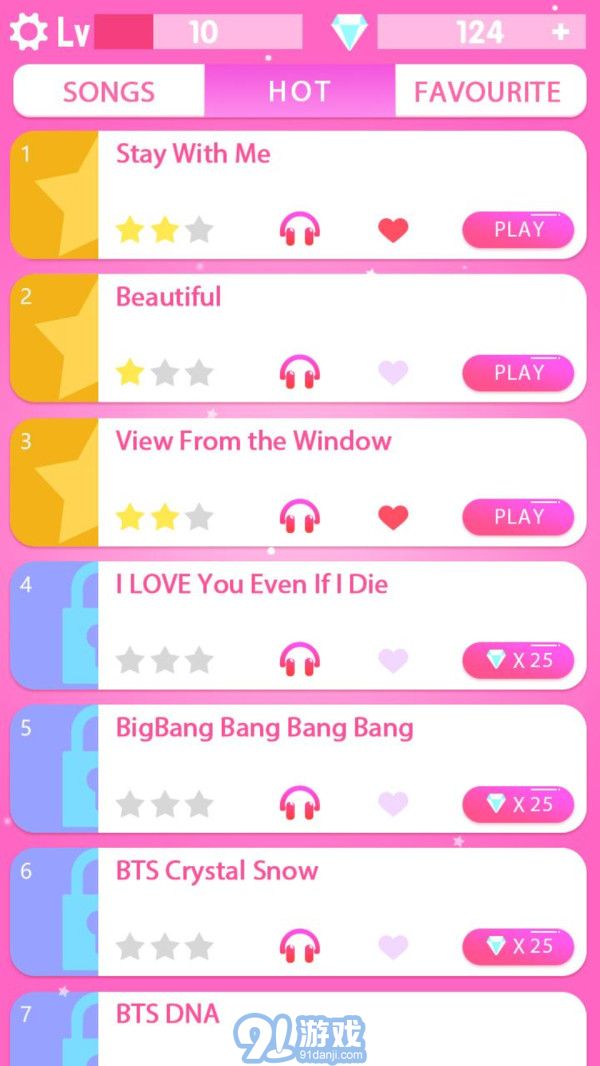Add Beautiful to favourites
600x1066 pixels.
(393, 373)
